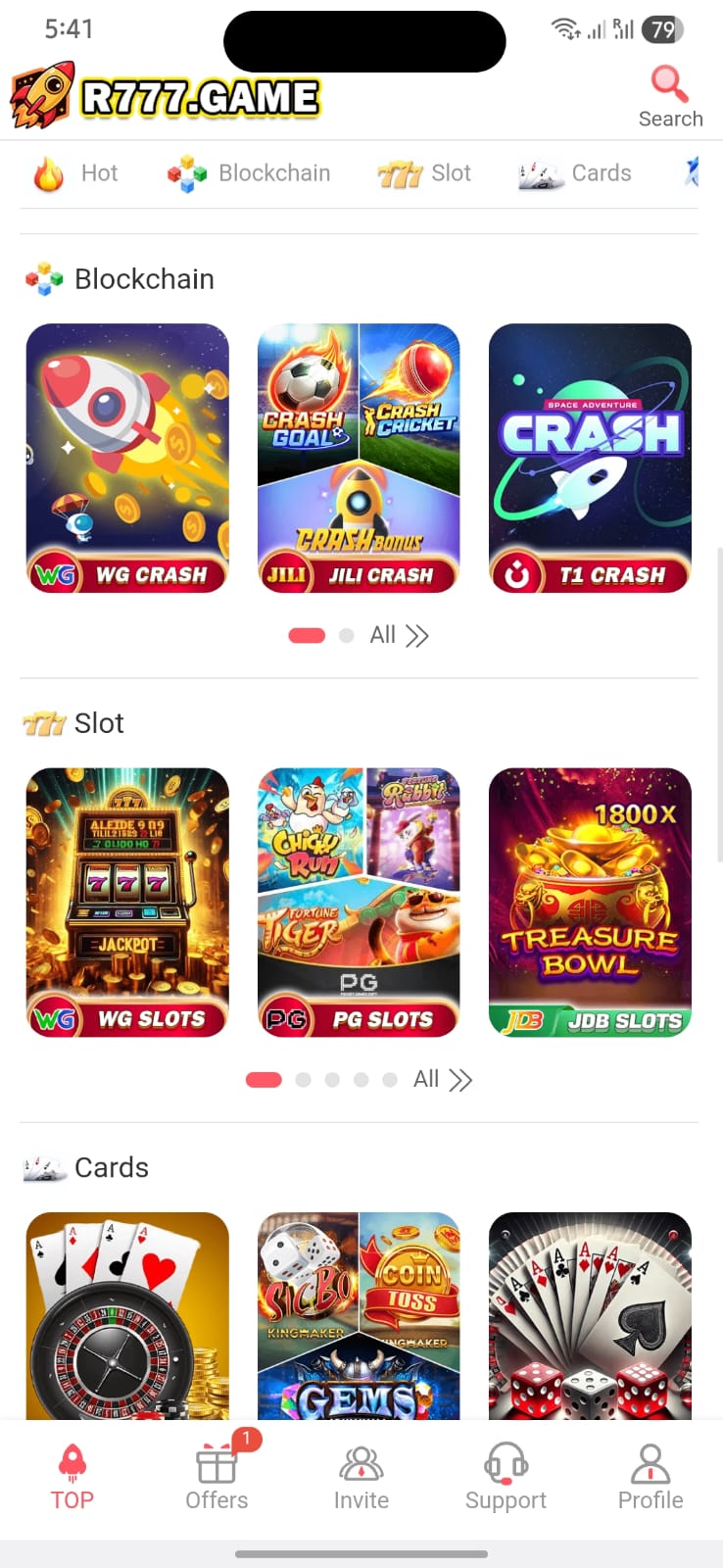
Task: Select the Blockchain category tab
Action: coord(249,173)
